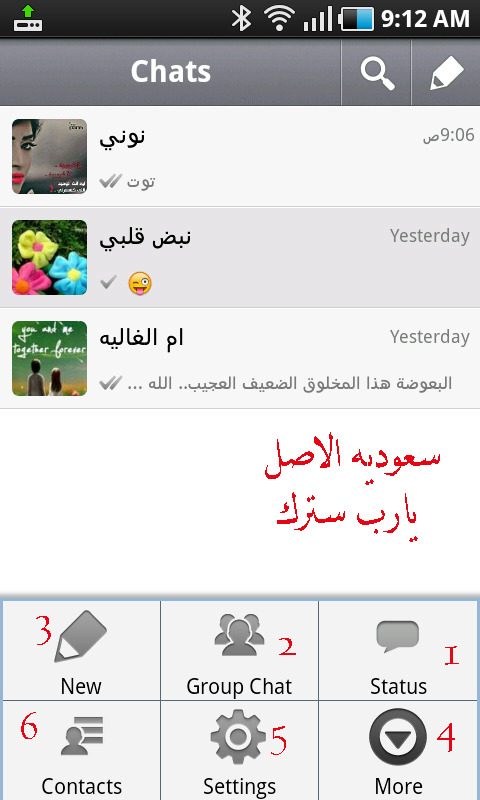Open the chat with نوني

tap(240, 157)
